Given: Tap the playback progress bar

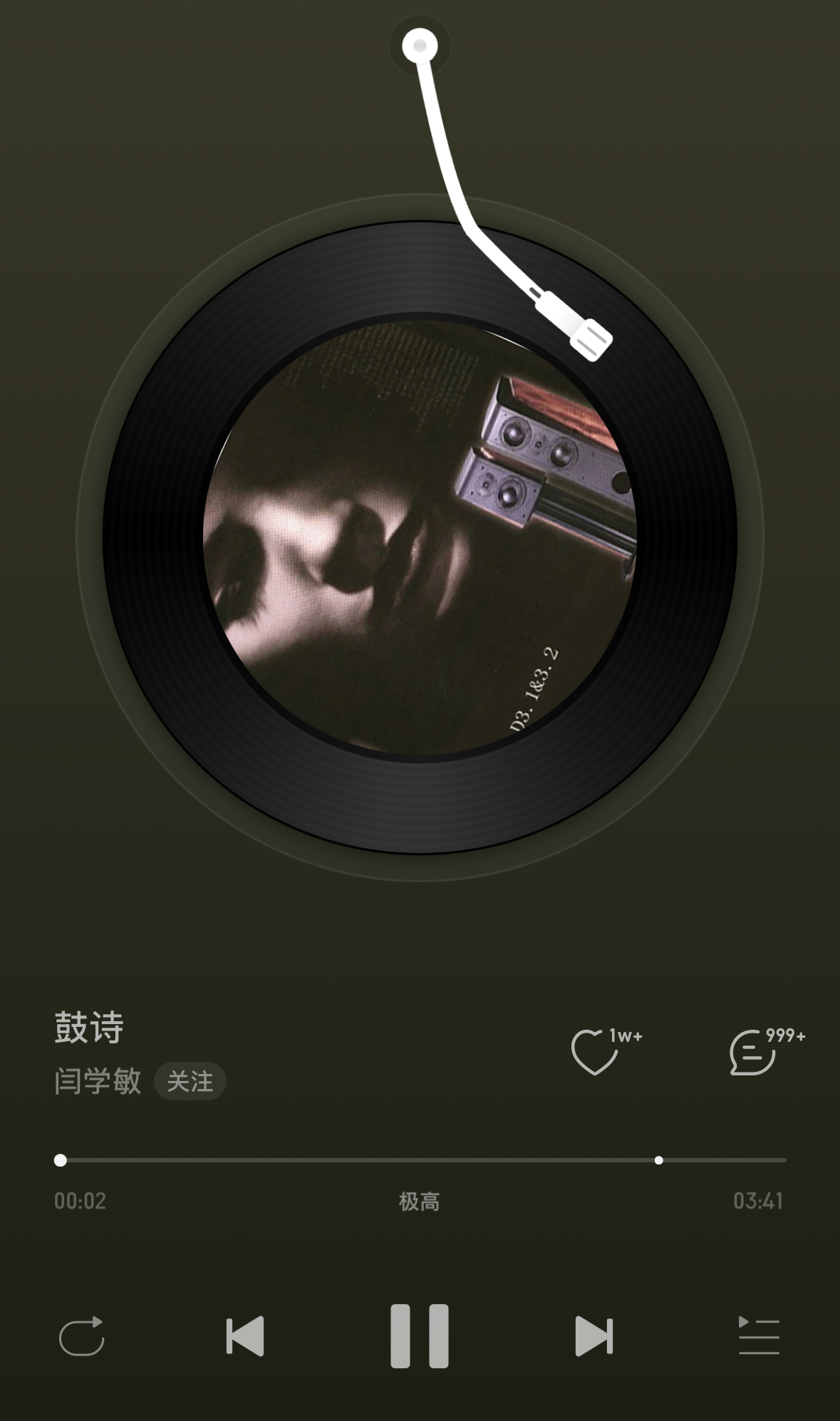Looking at the screenshot, I should tap(356, 1160).
